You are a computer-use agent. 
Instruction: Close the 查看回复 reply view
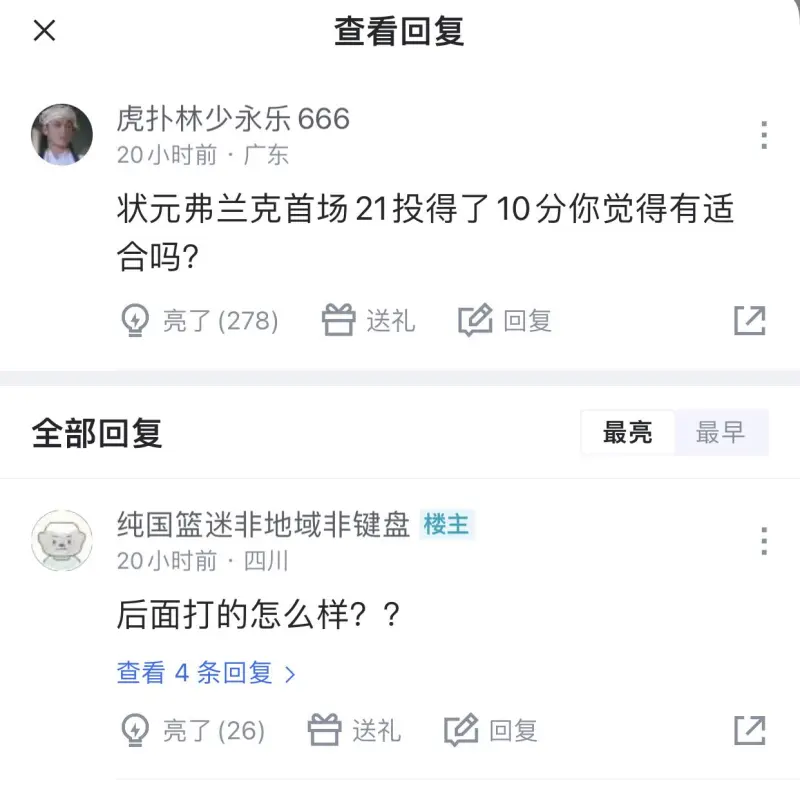pos(44,31)
